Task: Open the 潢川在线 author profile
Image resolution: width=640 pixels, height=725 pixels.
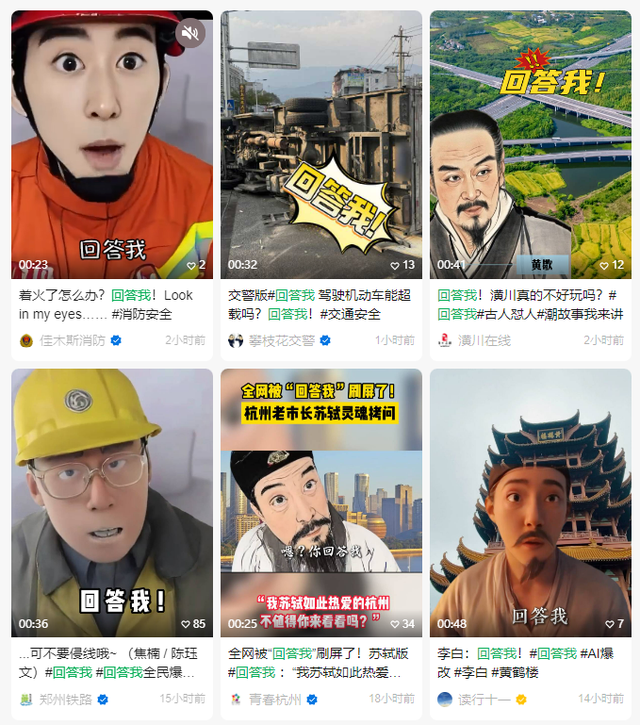Action: tap(484, 340)
